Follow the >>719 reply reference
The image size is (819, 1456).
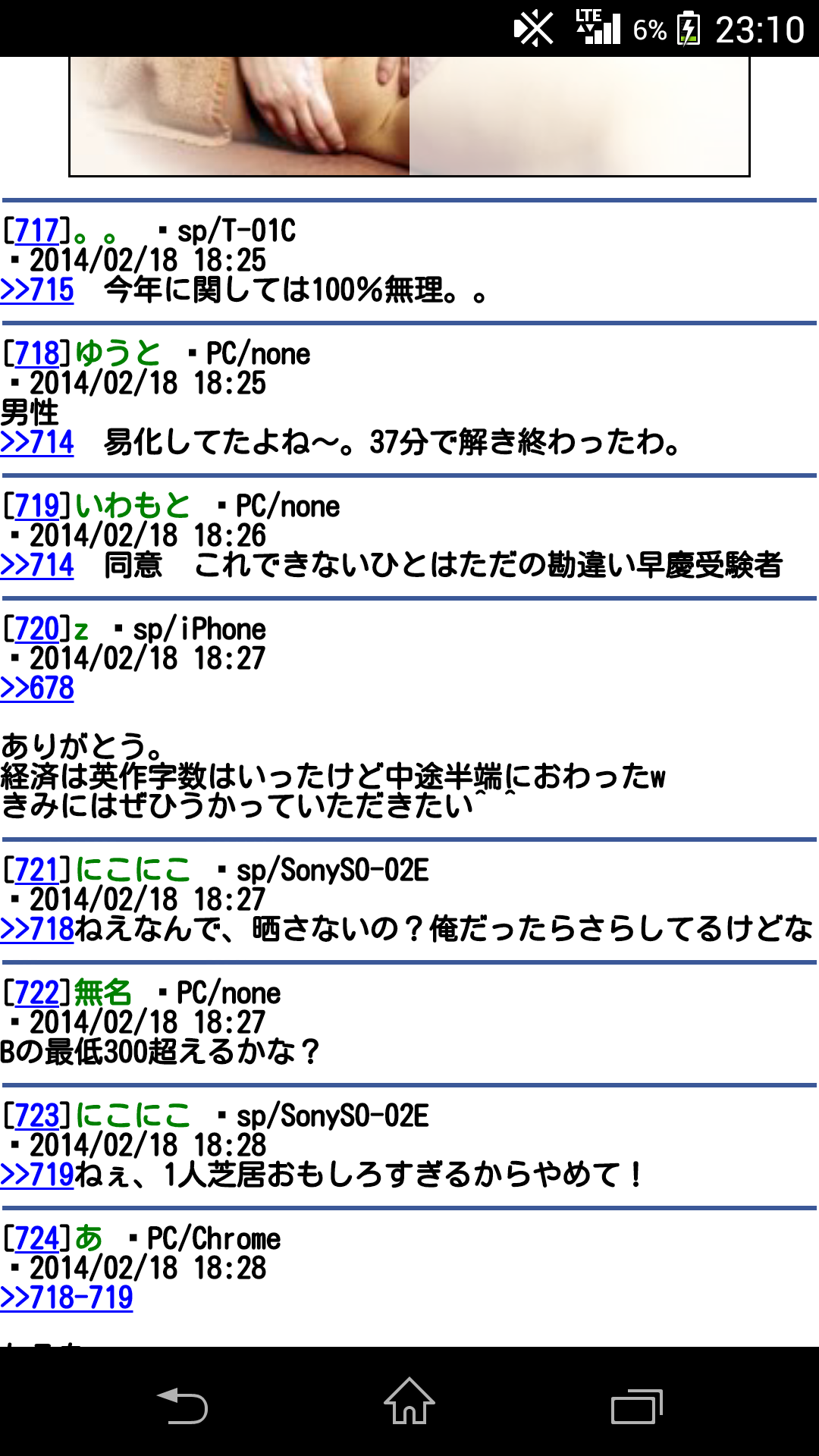(37, 1175)
